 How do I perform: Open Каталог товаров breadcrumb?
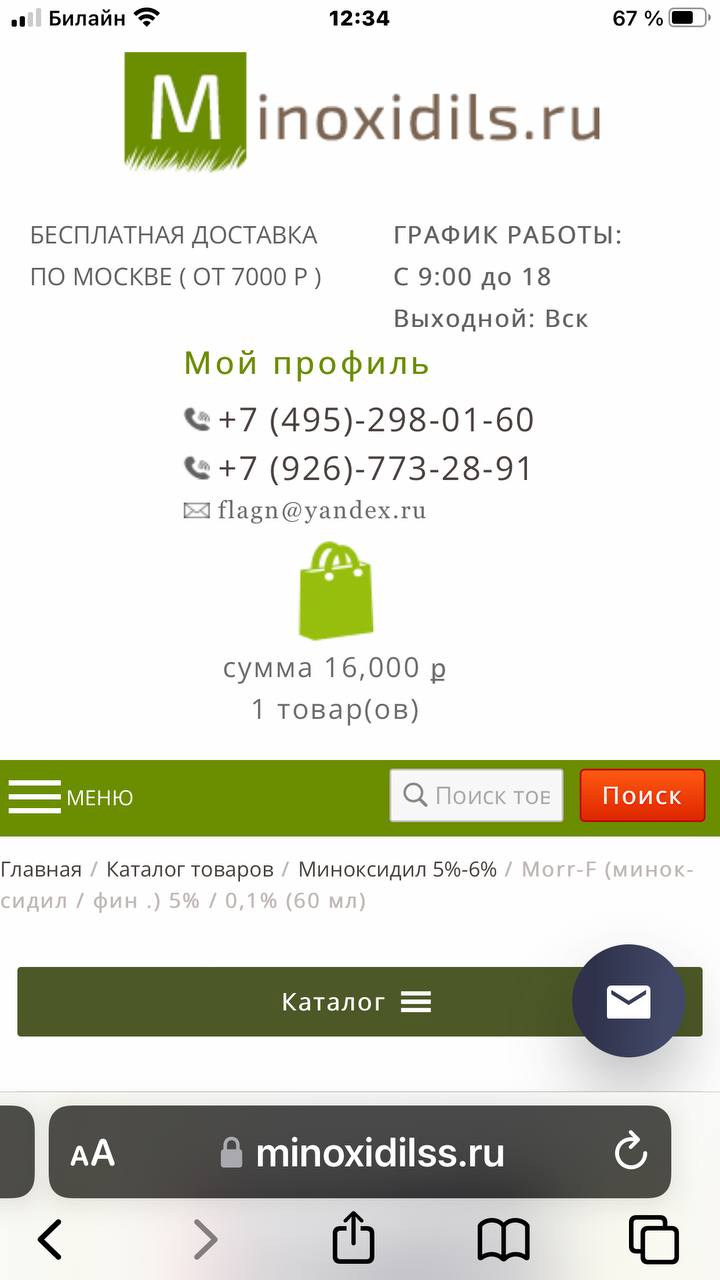point(190,869)
